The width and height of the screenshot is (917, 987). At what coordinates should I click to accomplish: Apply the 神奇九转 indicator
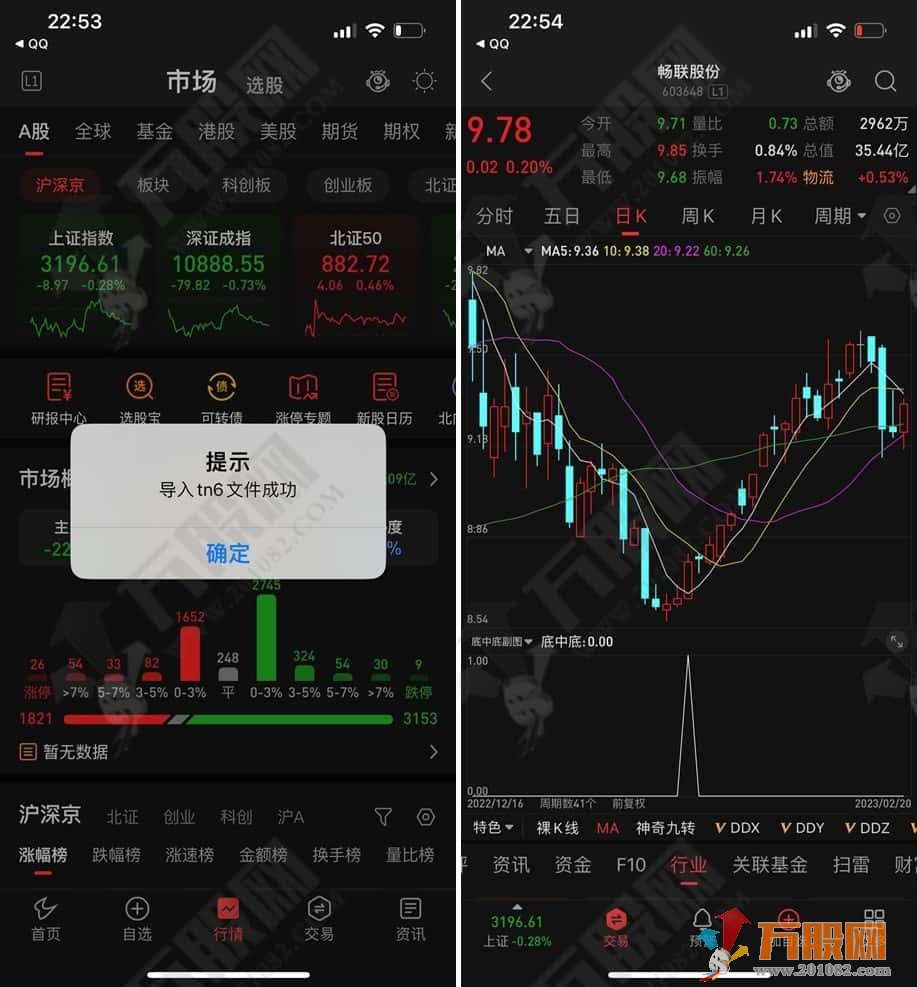663,828
